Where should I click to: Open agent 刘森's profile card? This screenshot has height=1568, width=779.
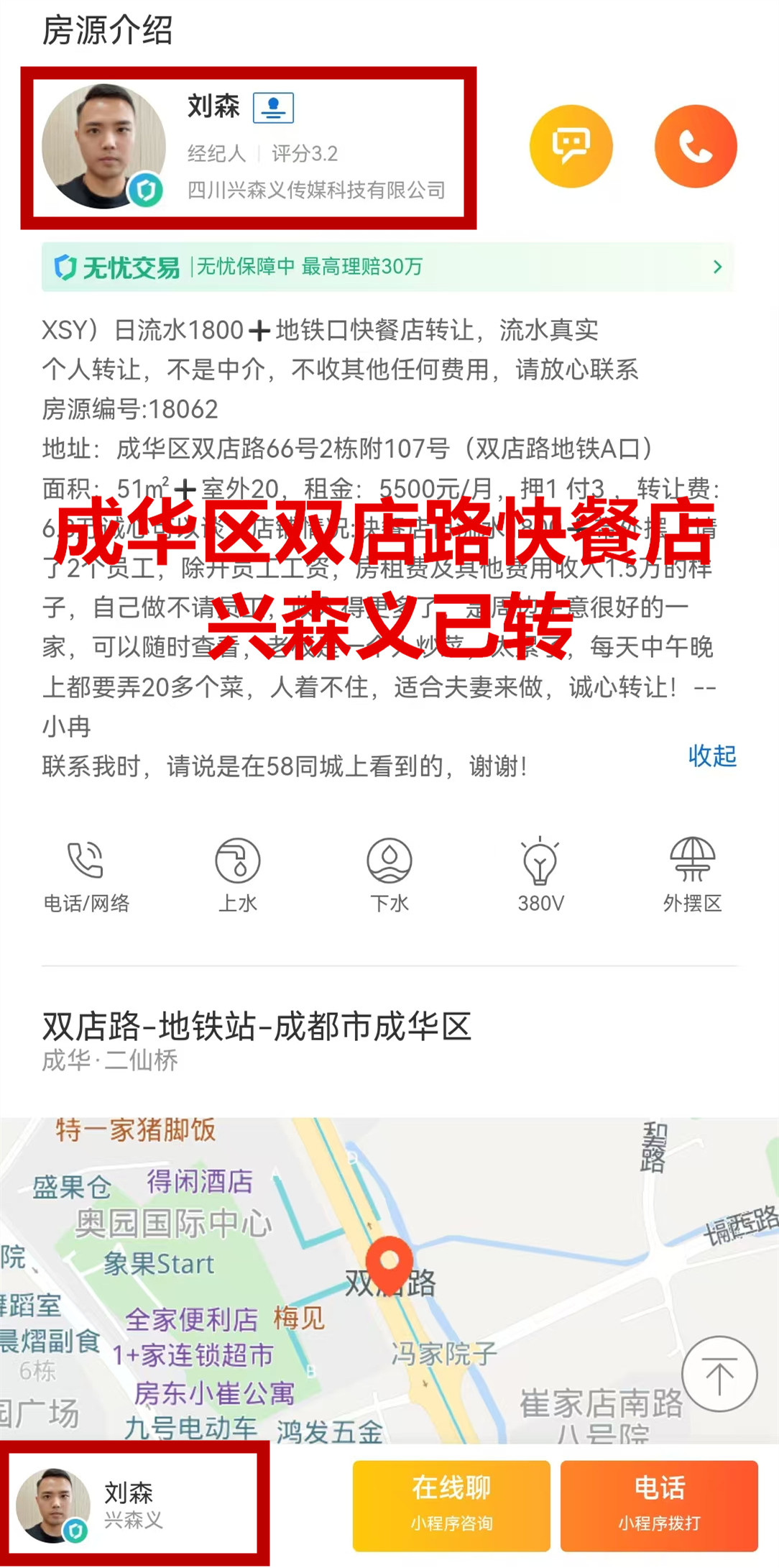tap(248, 147)
